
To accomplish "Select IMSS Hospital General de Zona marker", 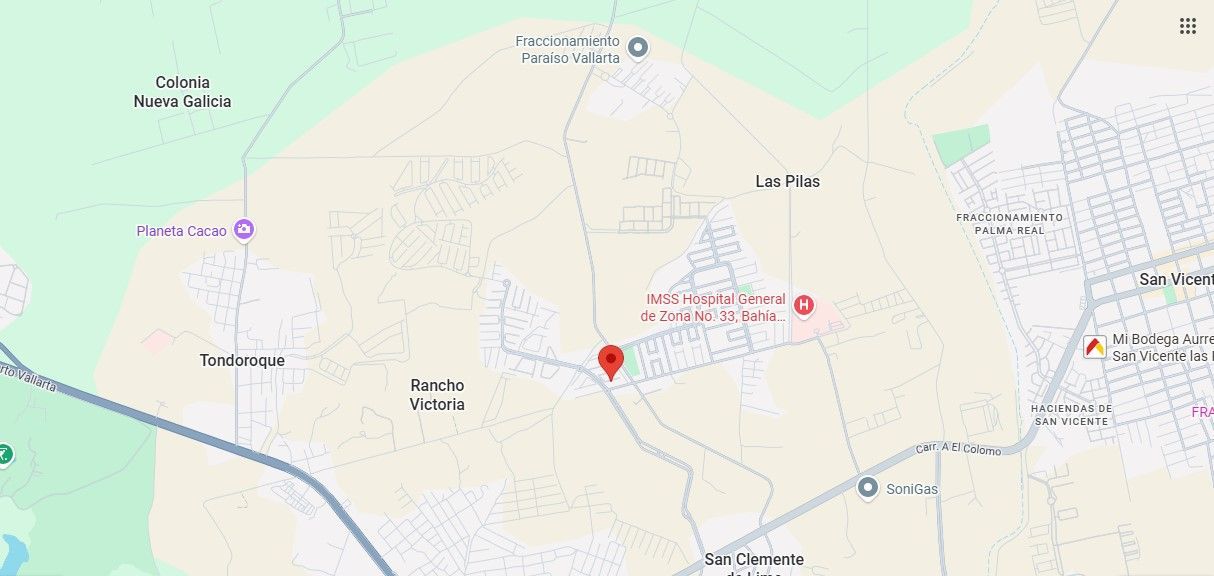I will [802, 304].
